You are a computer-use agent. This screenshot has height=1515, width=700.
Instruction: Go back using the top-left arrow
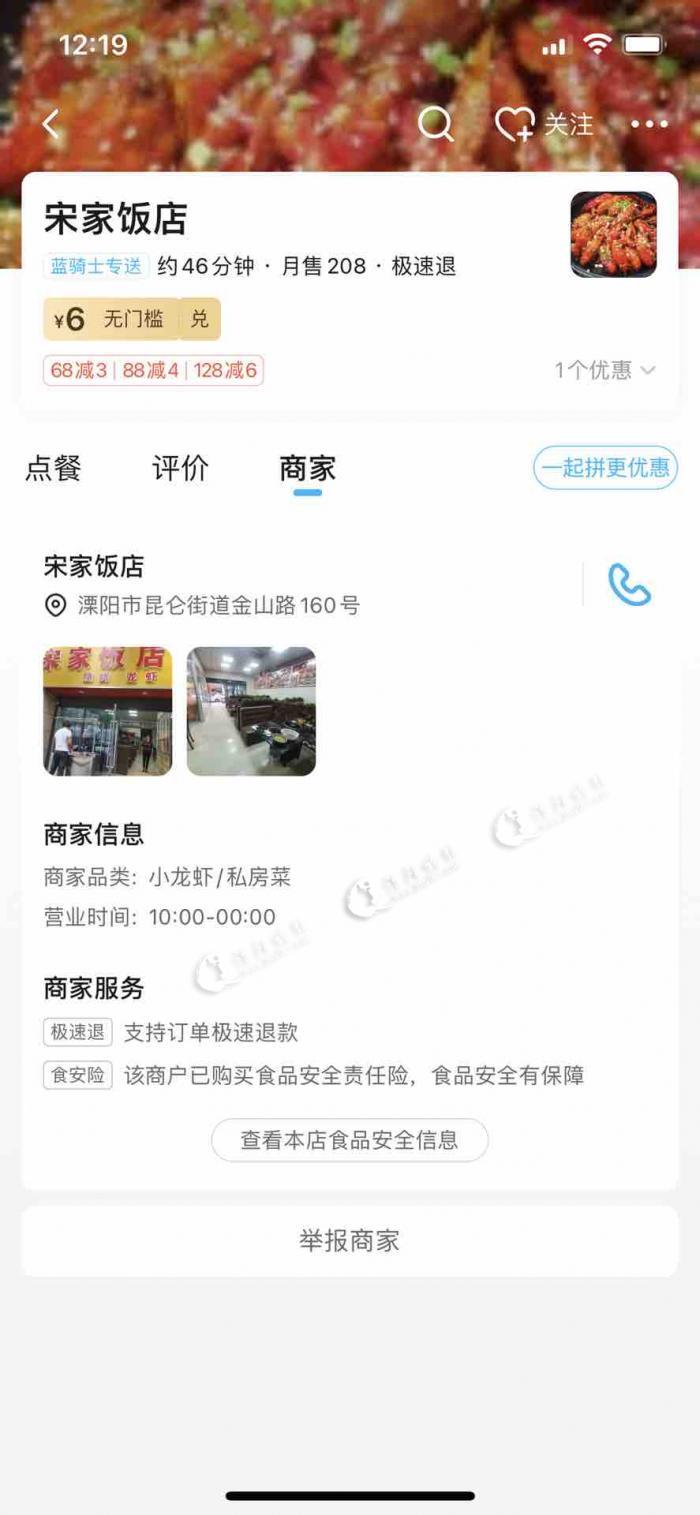(50, 125)
